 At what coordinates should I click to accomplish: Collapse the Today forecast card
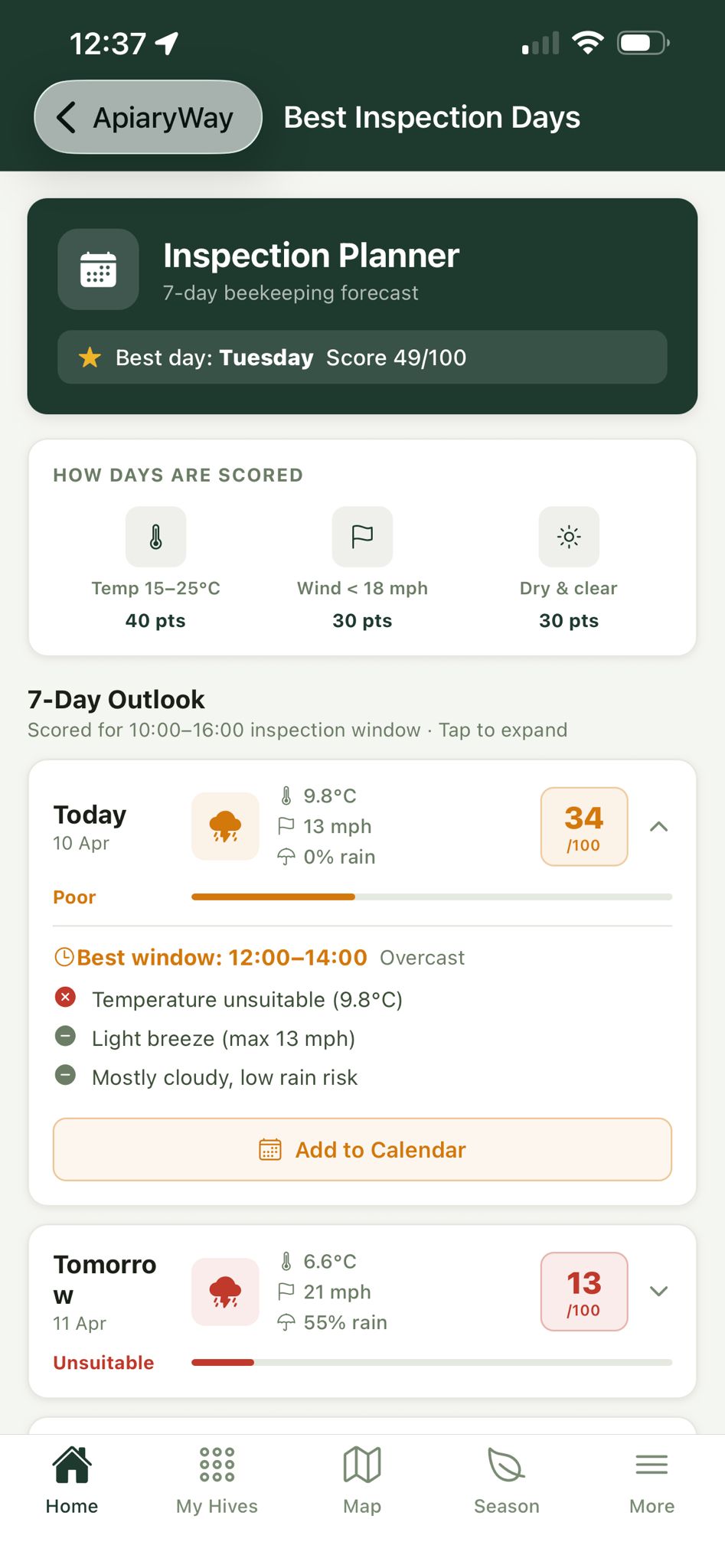658,827
